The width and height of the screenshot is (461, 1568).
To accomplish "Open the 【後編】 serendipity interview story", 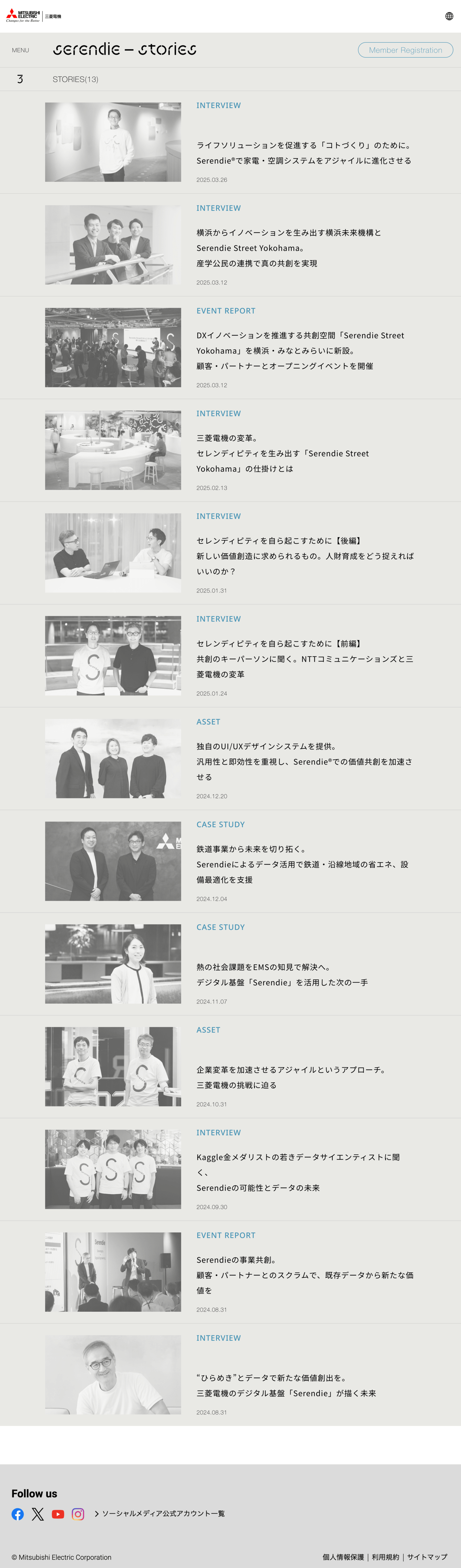I will tap(304, 555).
